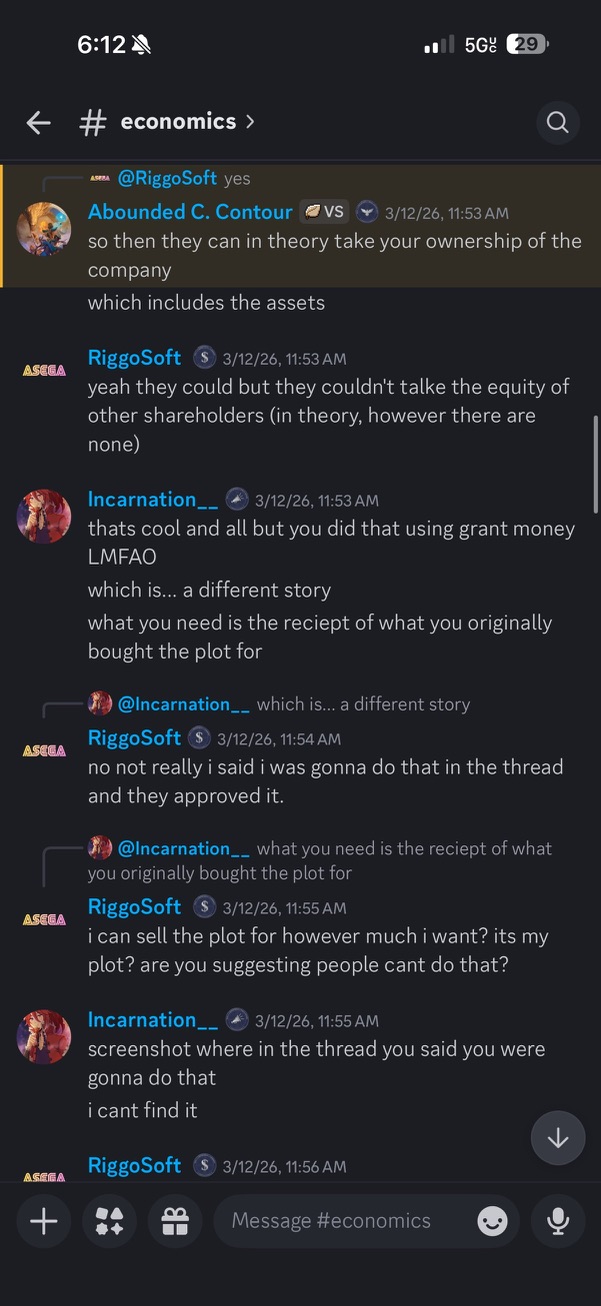This screenshot has width=601, height=1306.
Task: Open Incarnation__'s name on grant money message
Action: (x=152, y=500)
